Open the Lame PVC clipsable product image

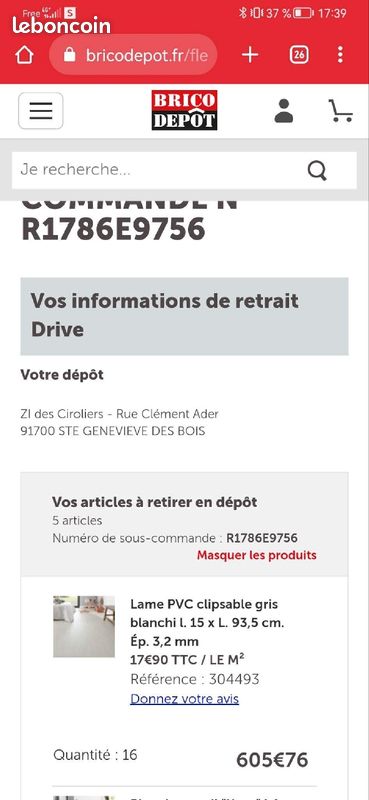click(84, 627)
